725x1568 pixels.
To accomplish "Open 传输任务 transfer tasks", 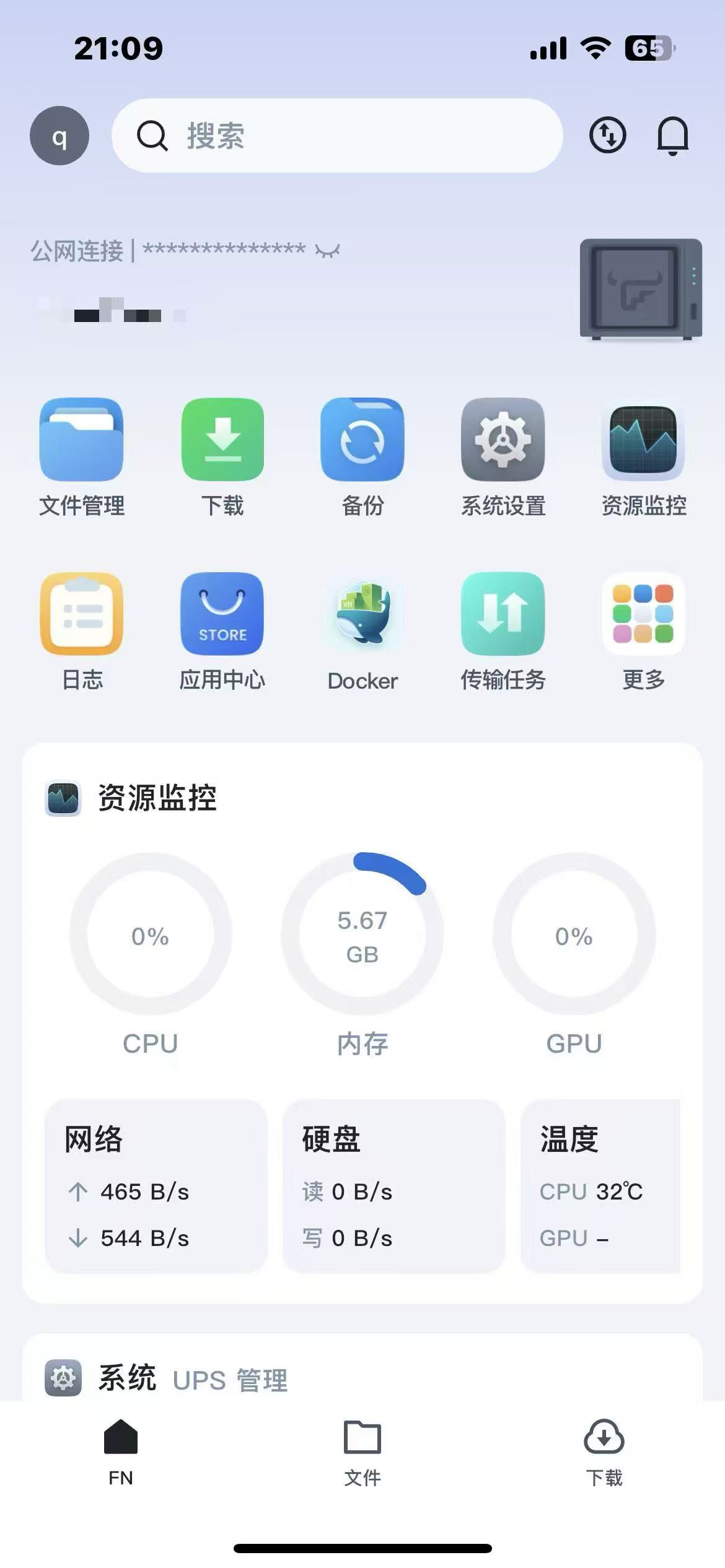I will point(503,614).
